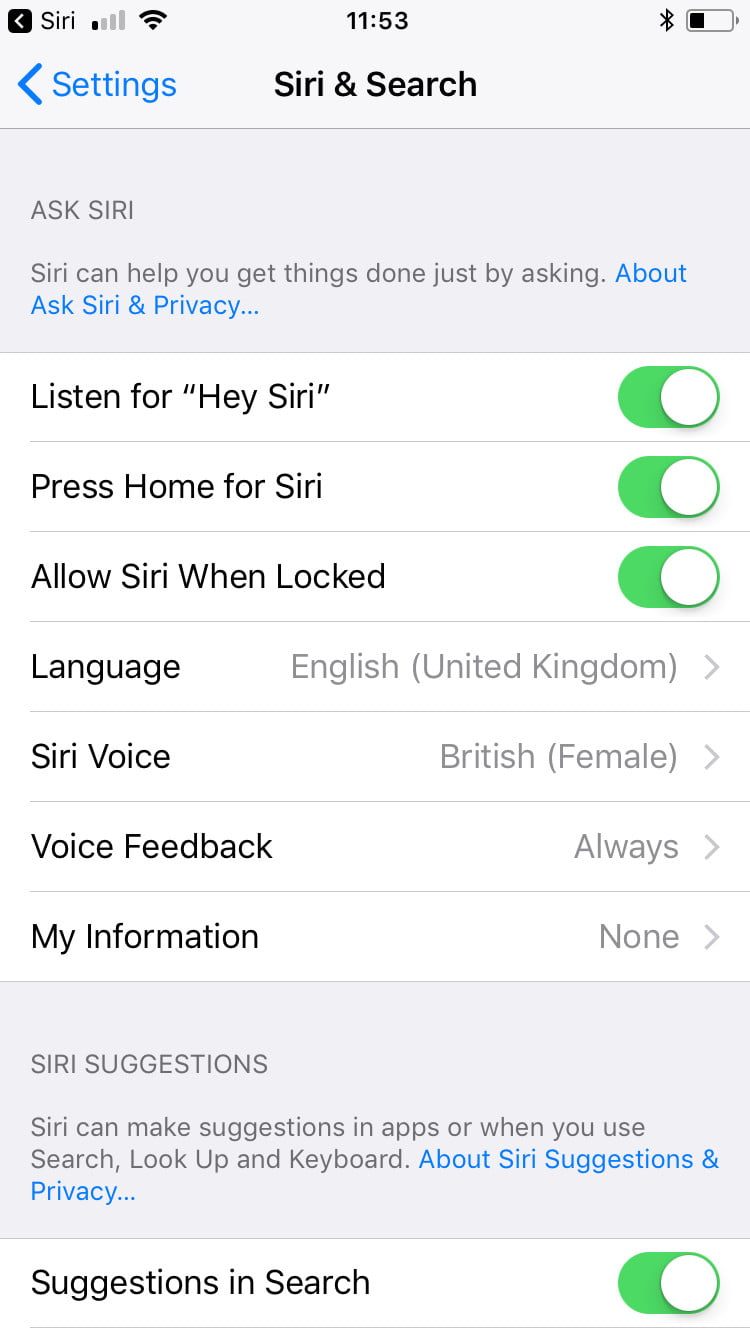Viewport: 750px width, 1334px height.
Task: Switch off Suggestions in Search
Action: point(668,1283)
